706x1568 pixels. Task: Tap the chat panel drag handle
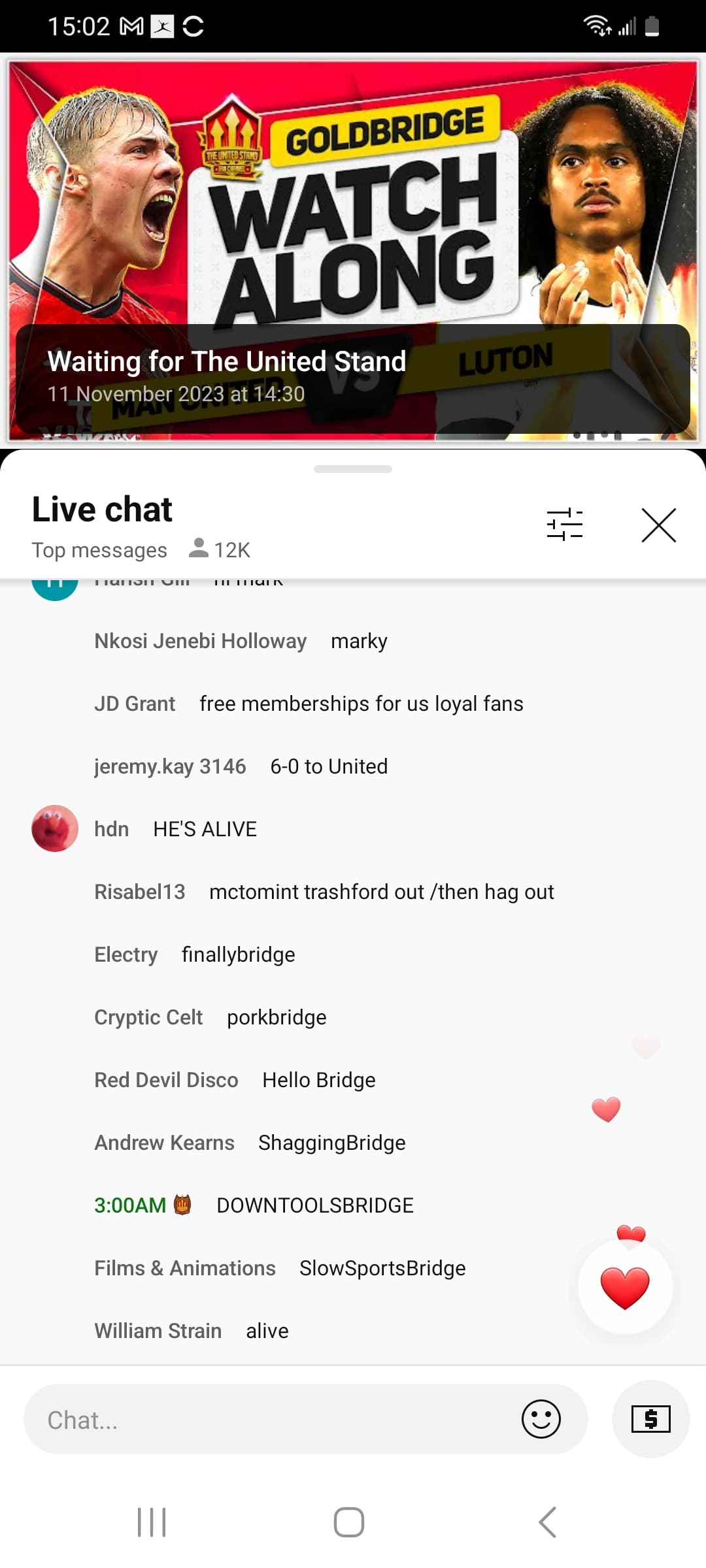pos(353,469)
